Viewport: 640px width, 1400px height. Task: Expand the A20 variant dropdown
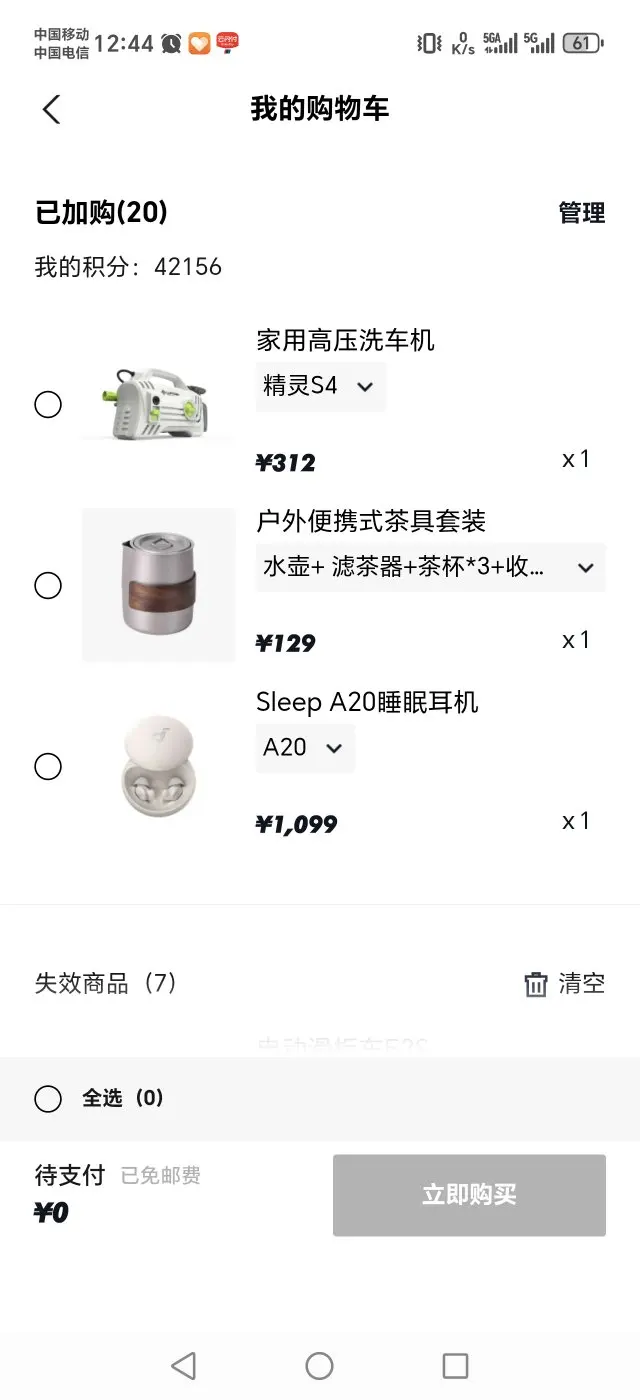[x=305, y=748]
